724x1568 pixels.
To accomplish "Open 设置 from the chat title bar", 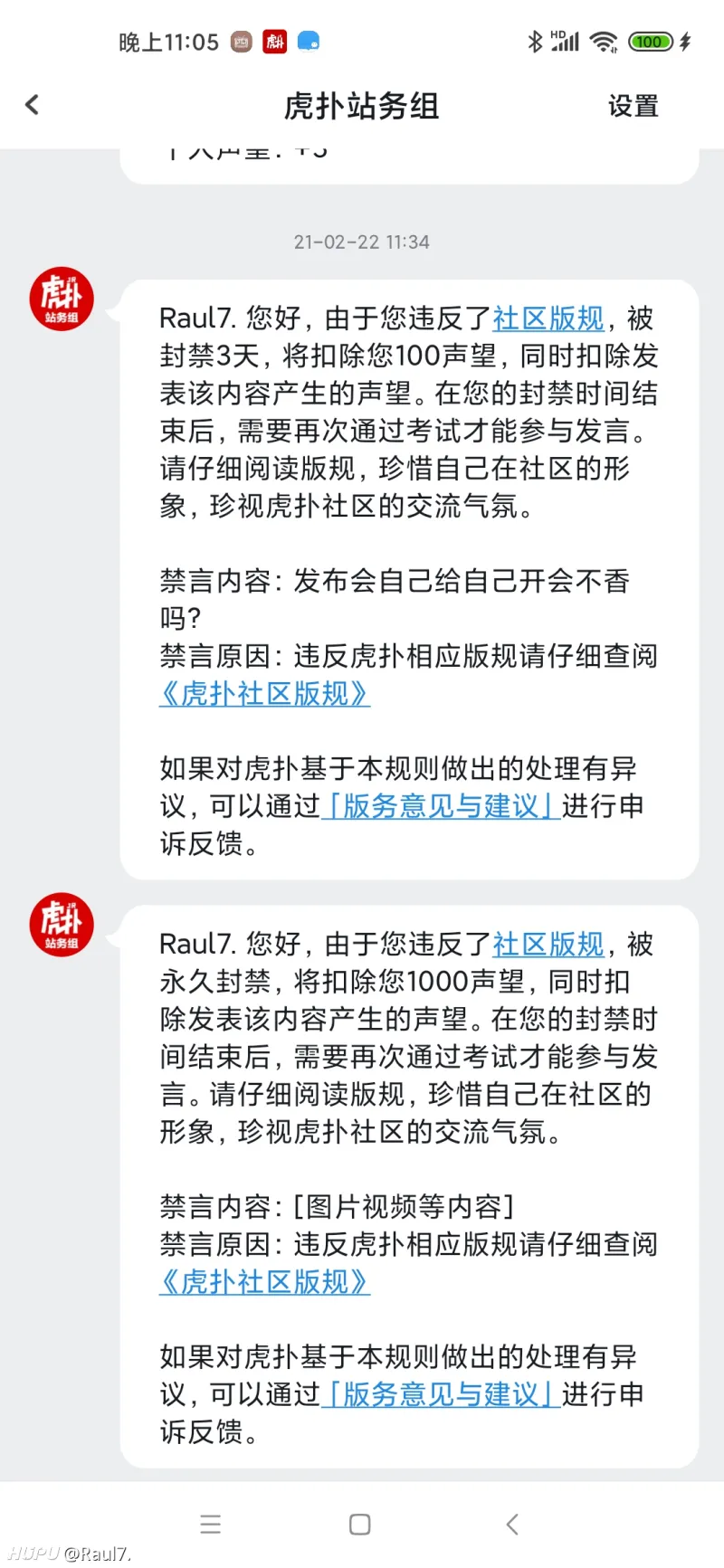I will point(633,107).
